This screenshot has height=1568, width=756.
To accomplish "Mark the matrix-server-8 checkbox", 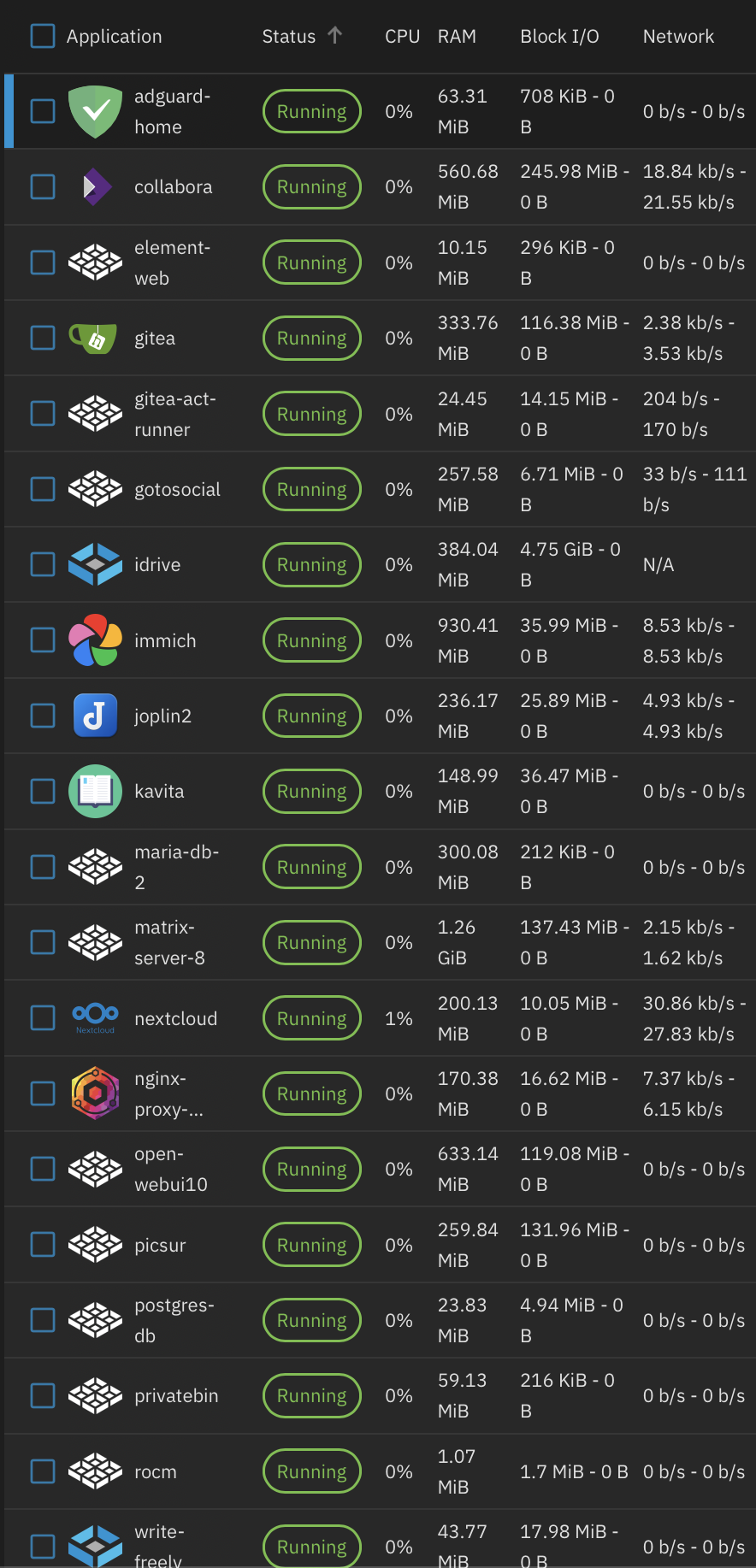I will coord(43,942).
